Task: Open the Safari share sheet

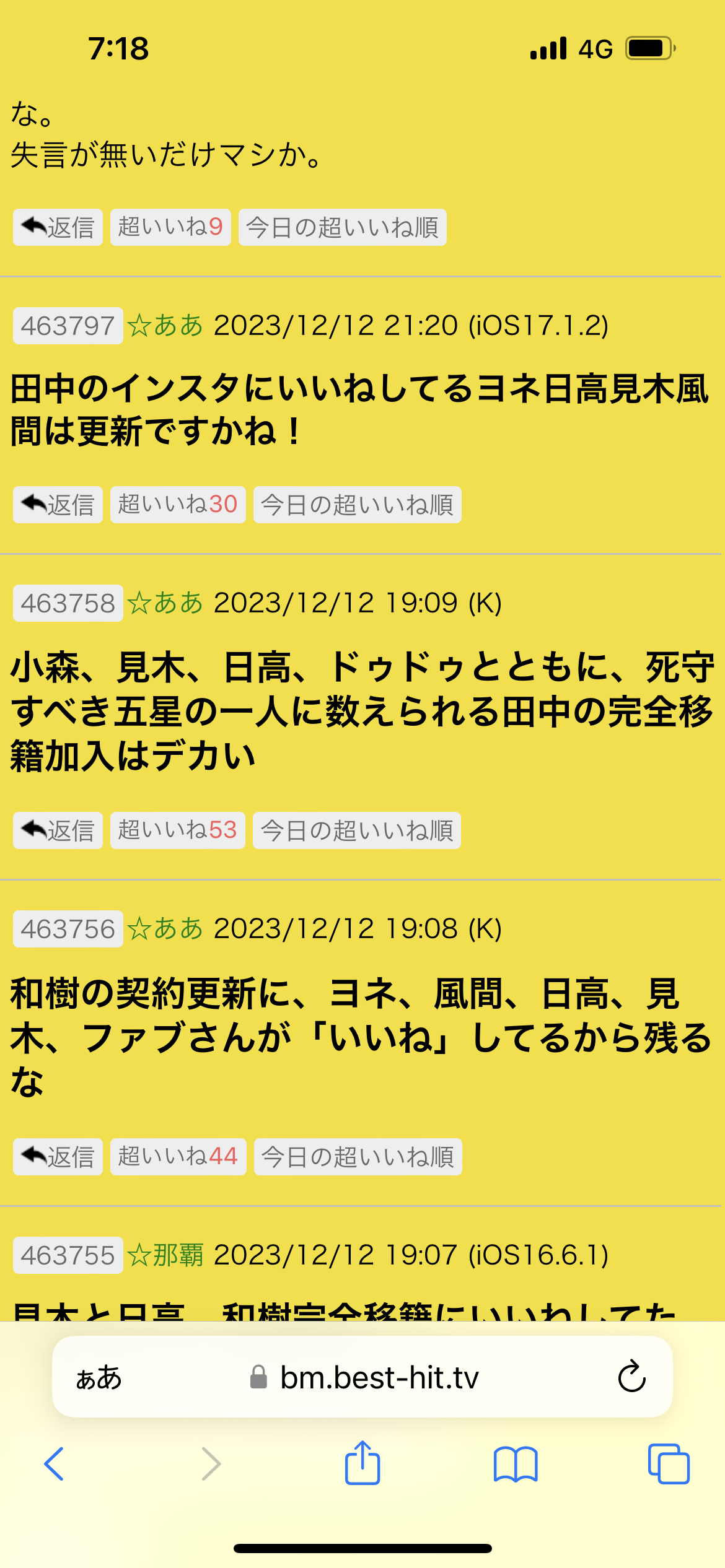Action: (362, 1464)
